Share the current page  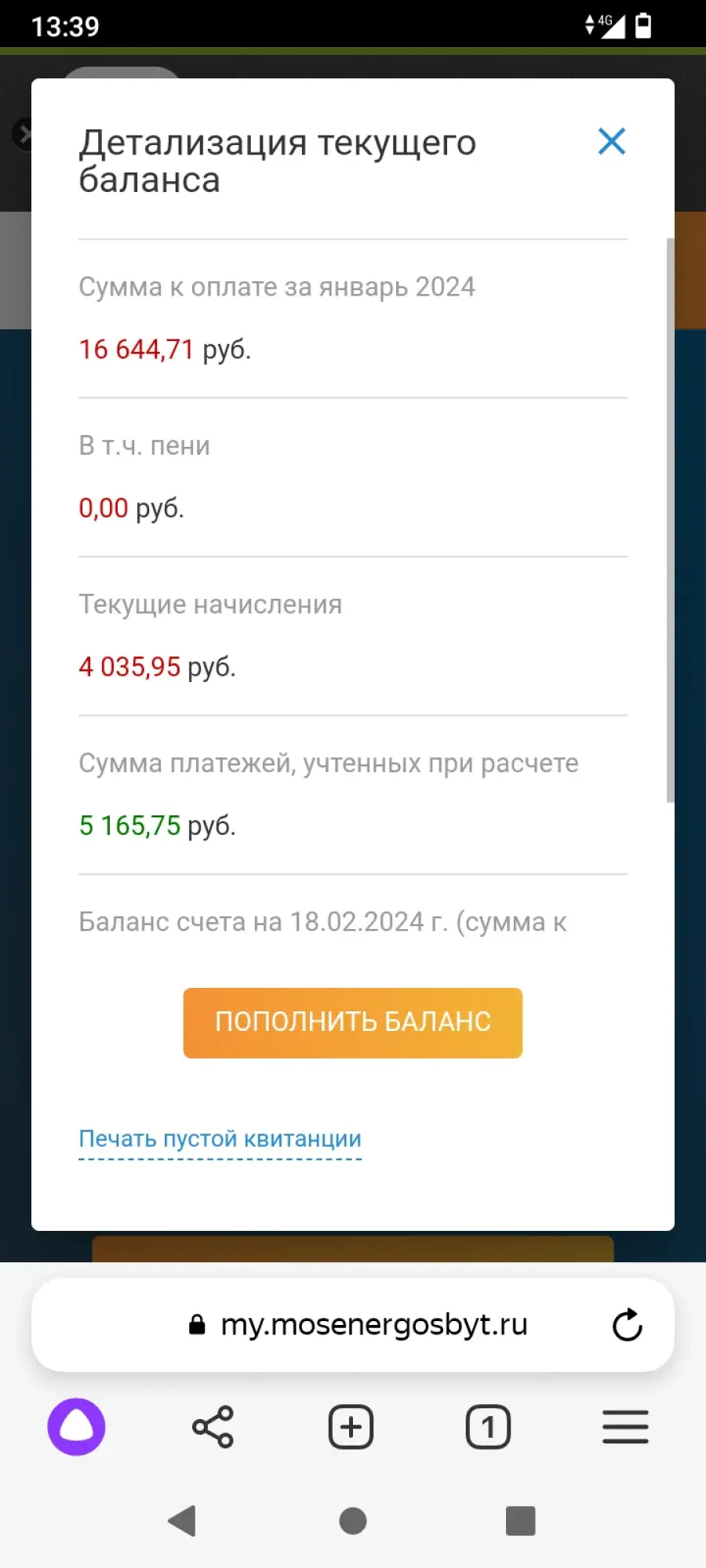pyautogui.click(x=213, y=1427)
